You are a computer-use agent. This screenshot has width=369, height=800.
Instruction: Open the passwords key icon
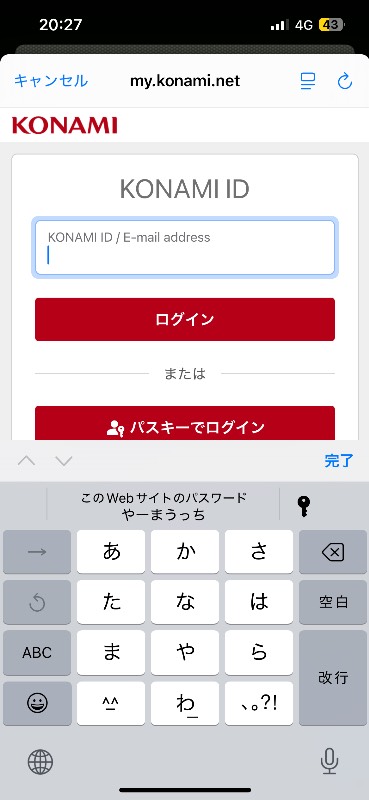304,506
